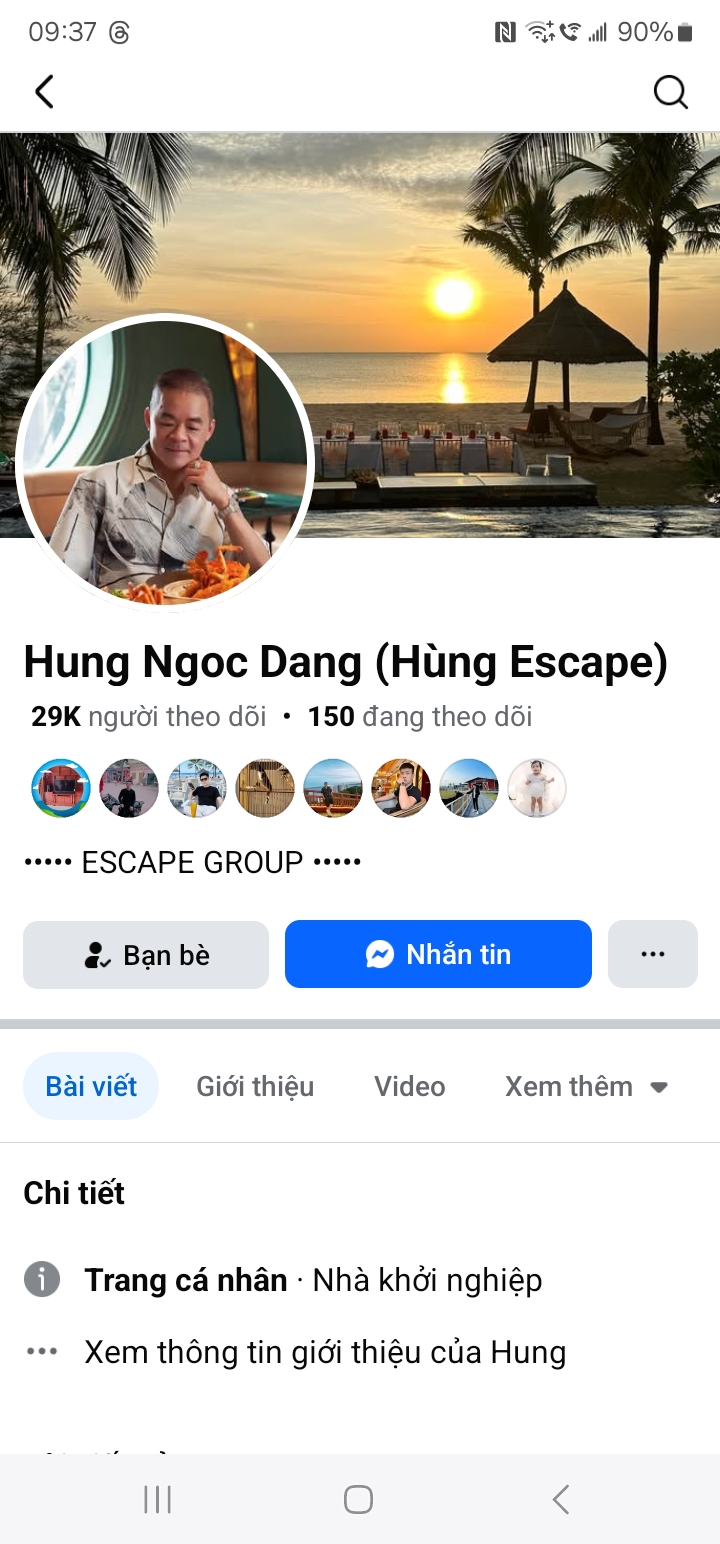Tap the Nhắn tin button
The image size is (720, 1544).
coord(438,954)
